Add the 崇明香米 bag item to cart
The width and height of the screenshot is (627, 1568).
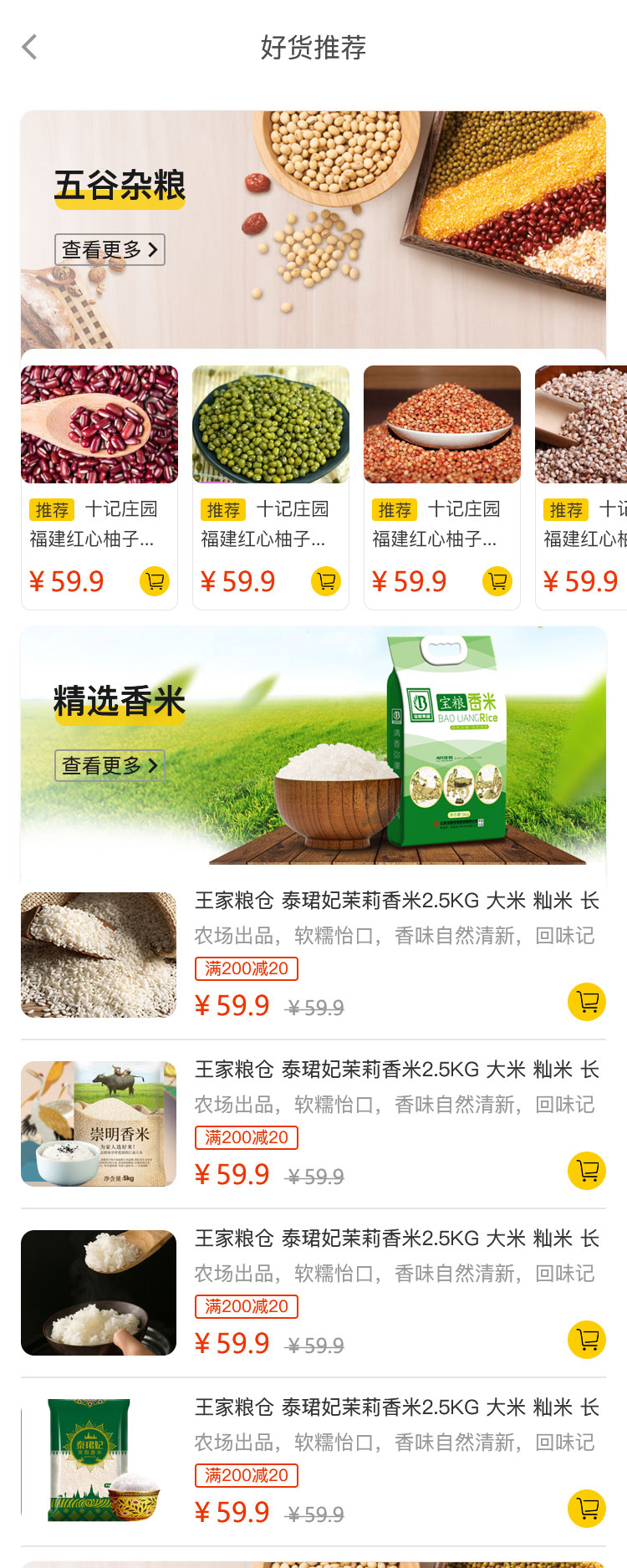[587, 1171]
